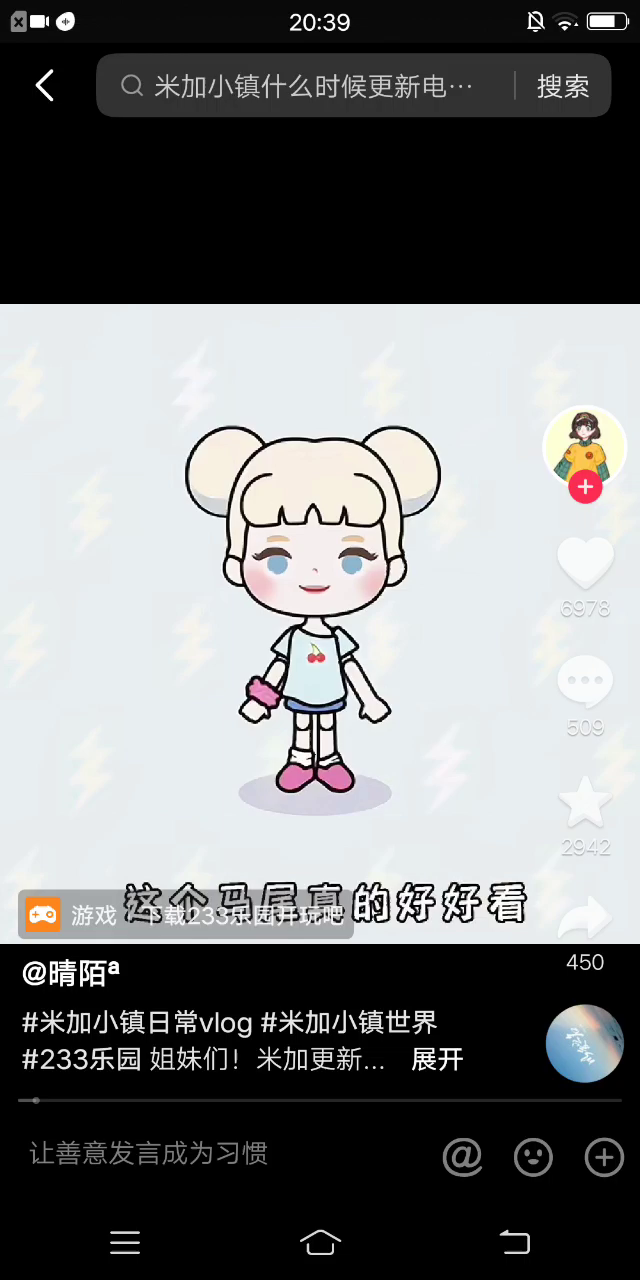The height and width of the screenshot is (1280, 640).
Task: Open the emoji picker
Action: pos(533,1157)
